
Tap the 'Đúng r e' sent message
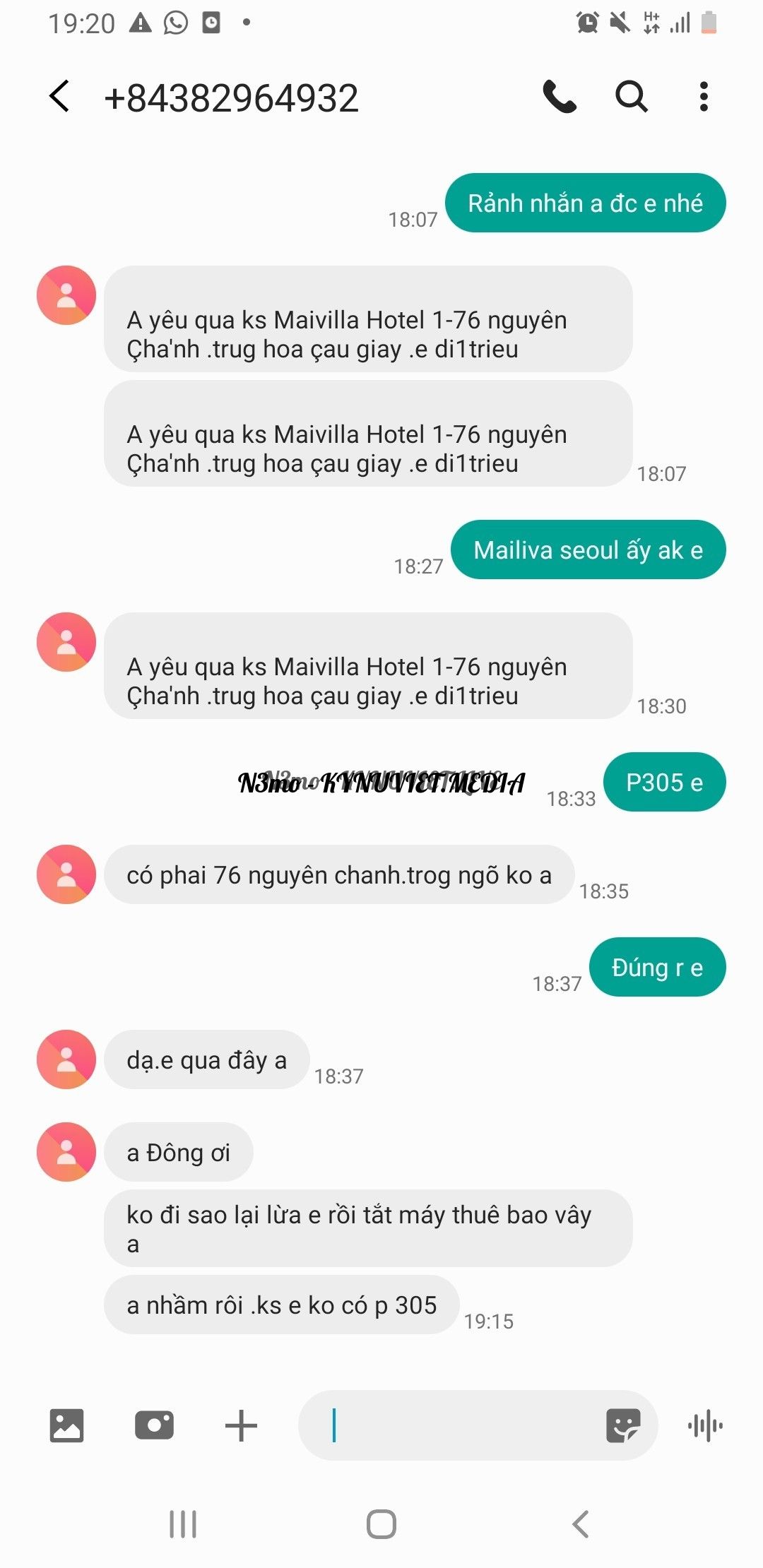(x=656, y=968)
